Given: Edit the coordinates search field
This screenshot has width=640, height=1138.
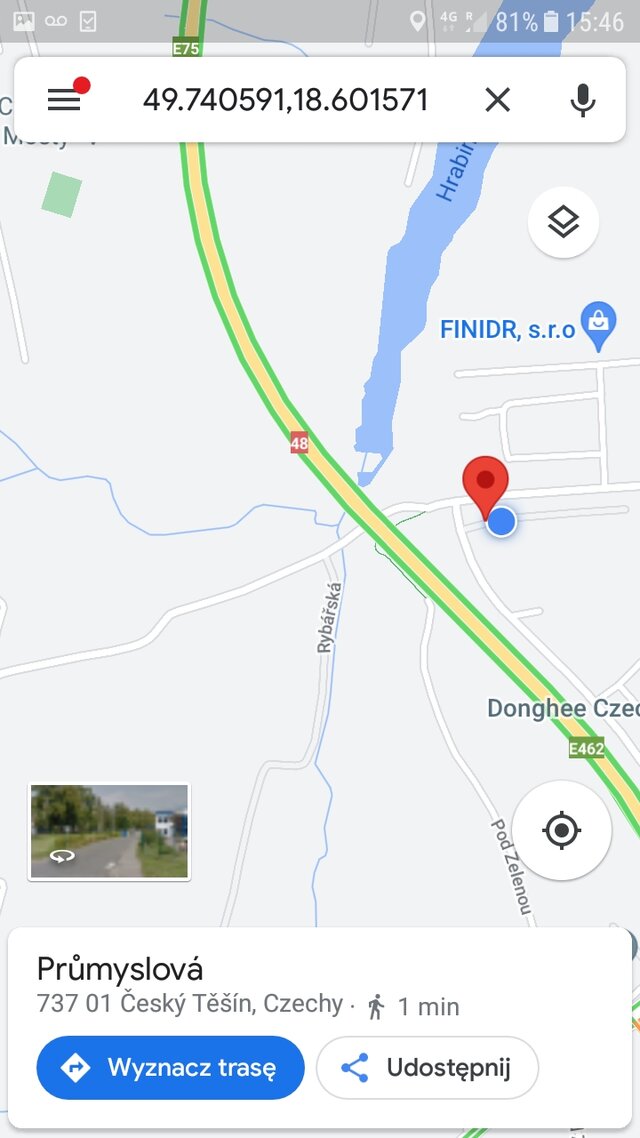Looking at the screenshot, I should point(285,99).
